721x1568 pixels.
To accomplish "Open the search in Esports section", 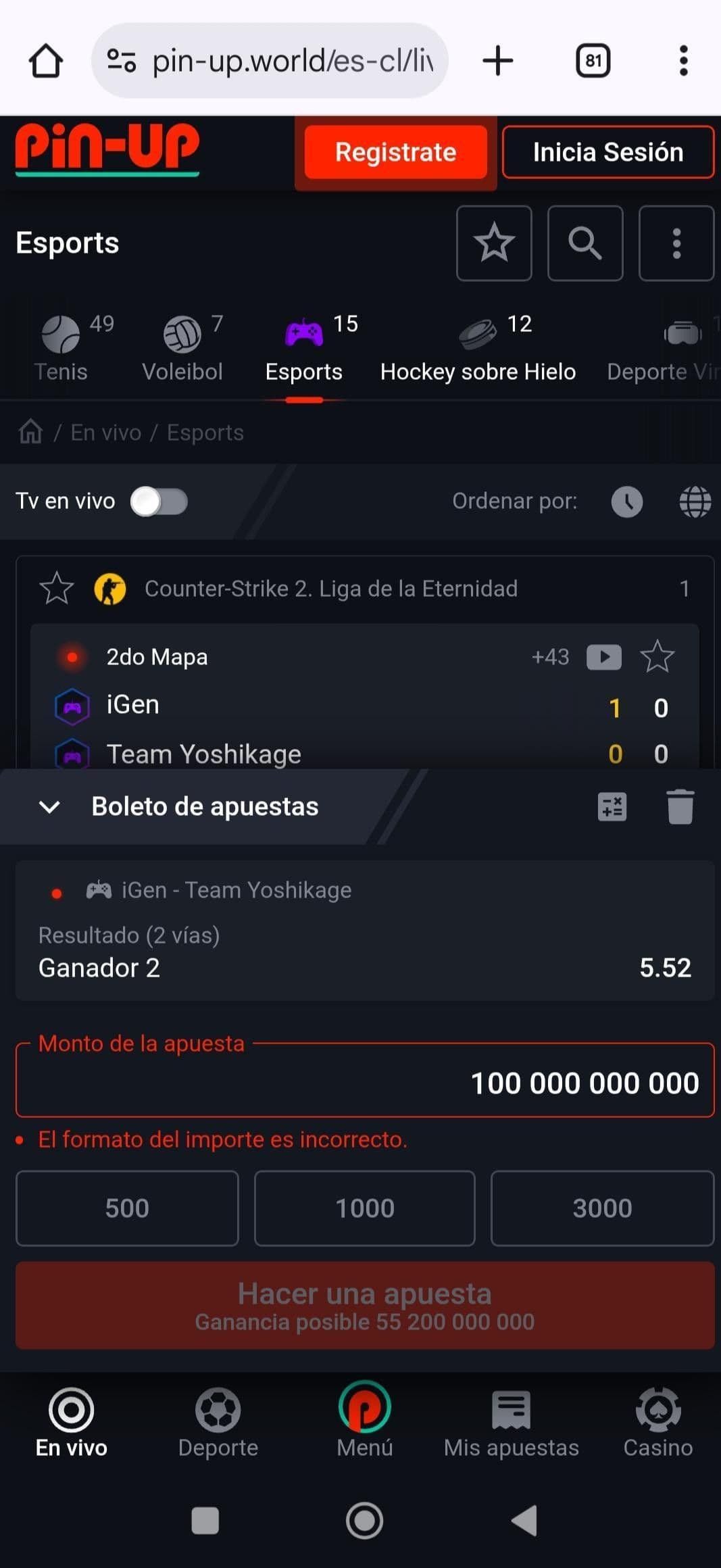I will coord(585,244).
